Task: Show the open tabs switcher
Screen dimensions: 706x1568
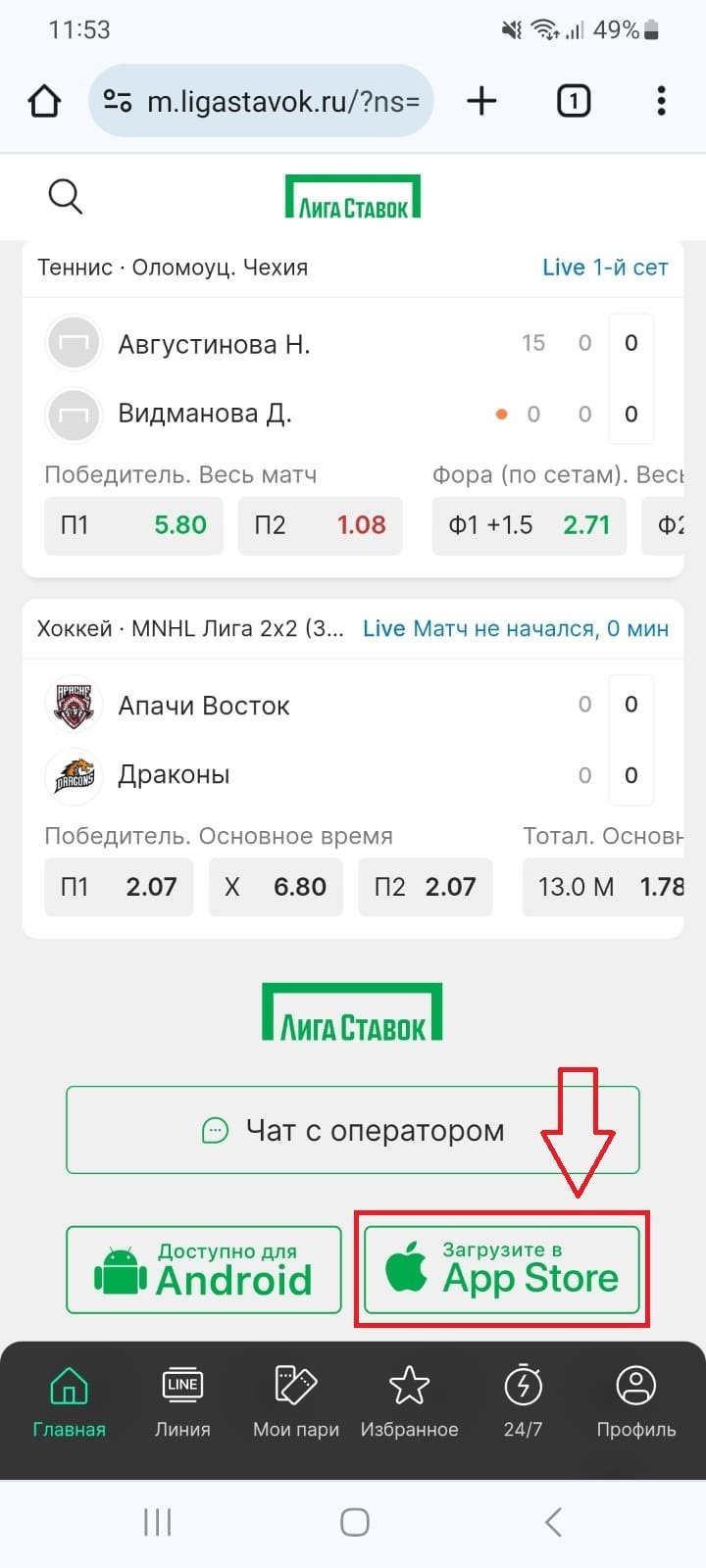Action: (x=574, y=101)
